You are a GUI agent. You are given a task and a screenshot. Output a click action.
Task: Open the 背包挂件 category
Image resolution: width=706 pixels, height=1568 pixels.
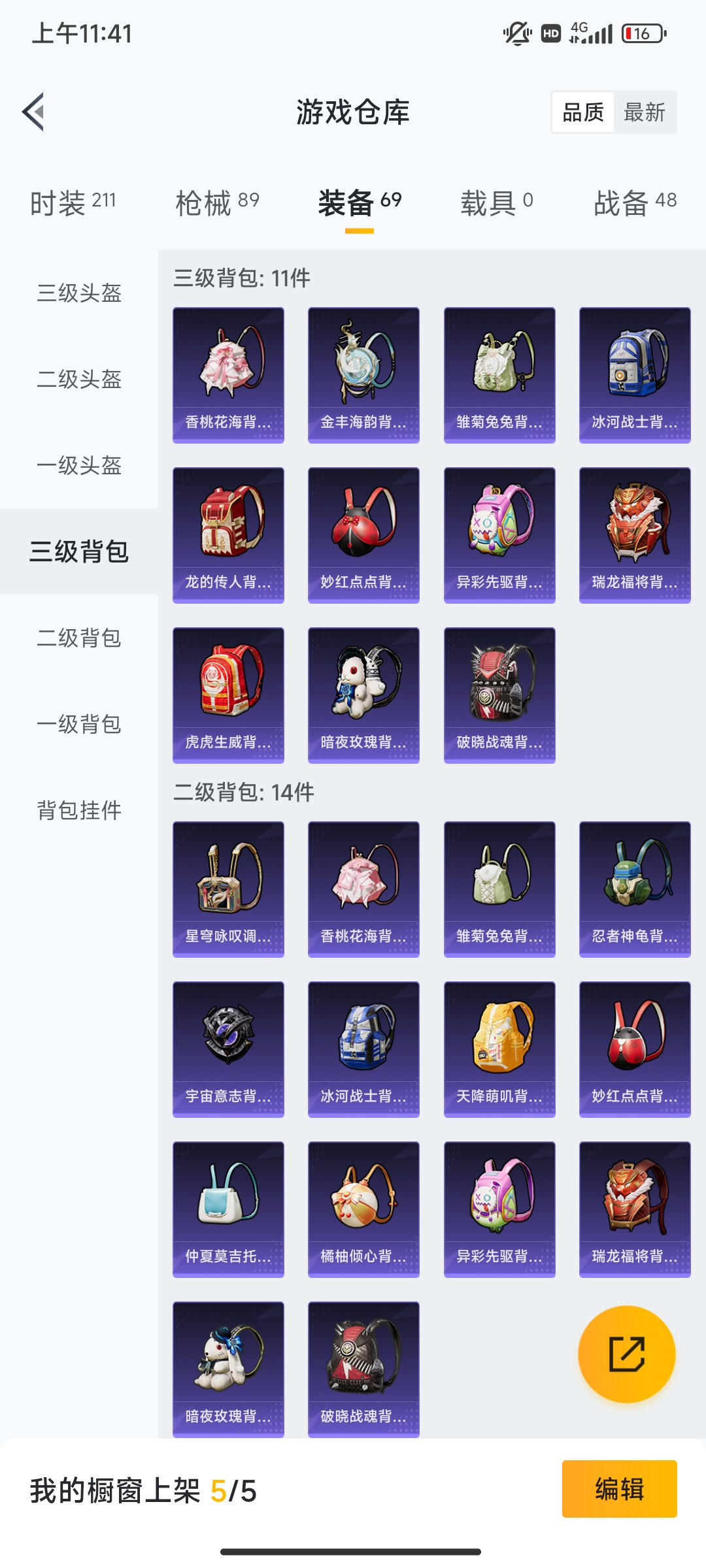79,810
